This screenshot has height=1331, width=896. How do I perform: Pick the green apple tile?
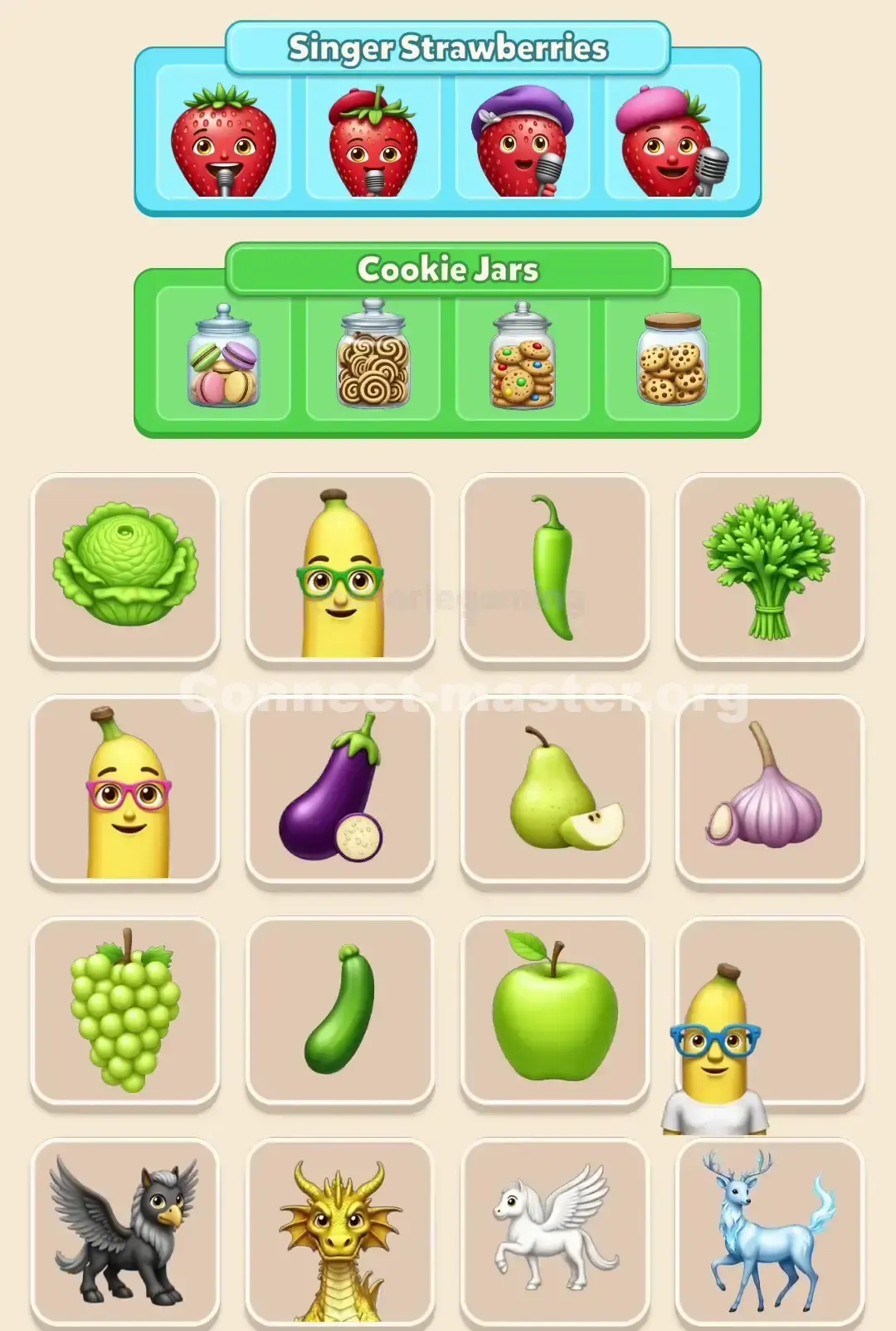pos(554,1011)
